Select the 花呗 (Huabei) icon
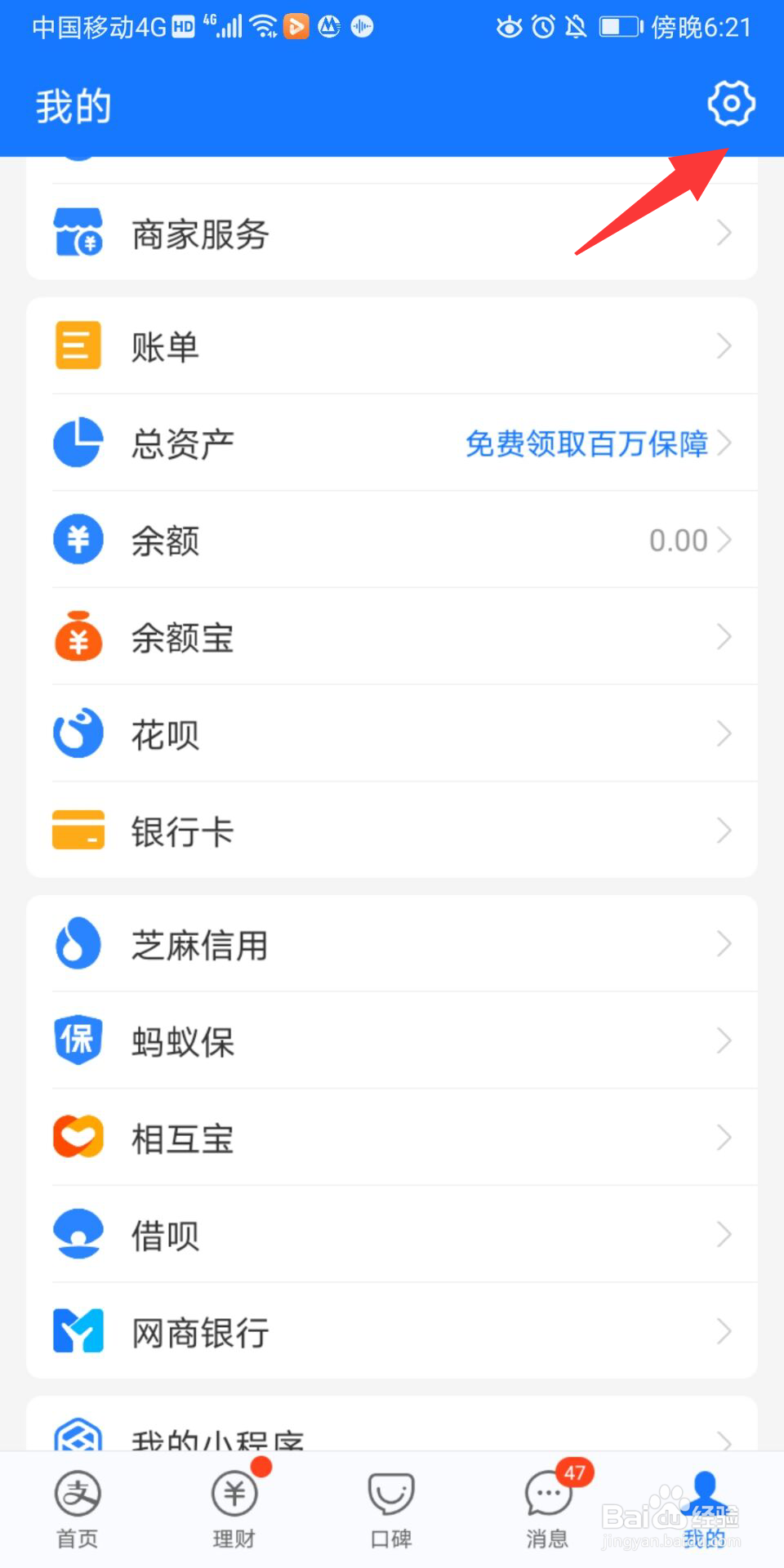 point(78,733)
